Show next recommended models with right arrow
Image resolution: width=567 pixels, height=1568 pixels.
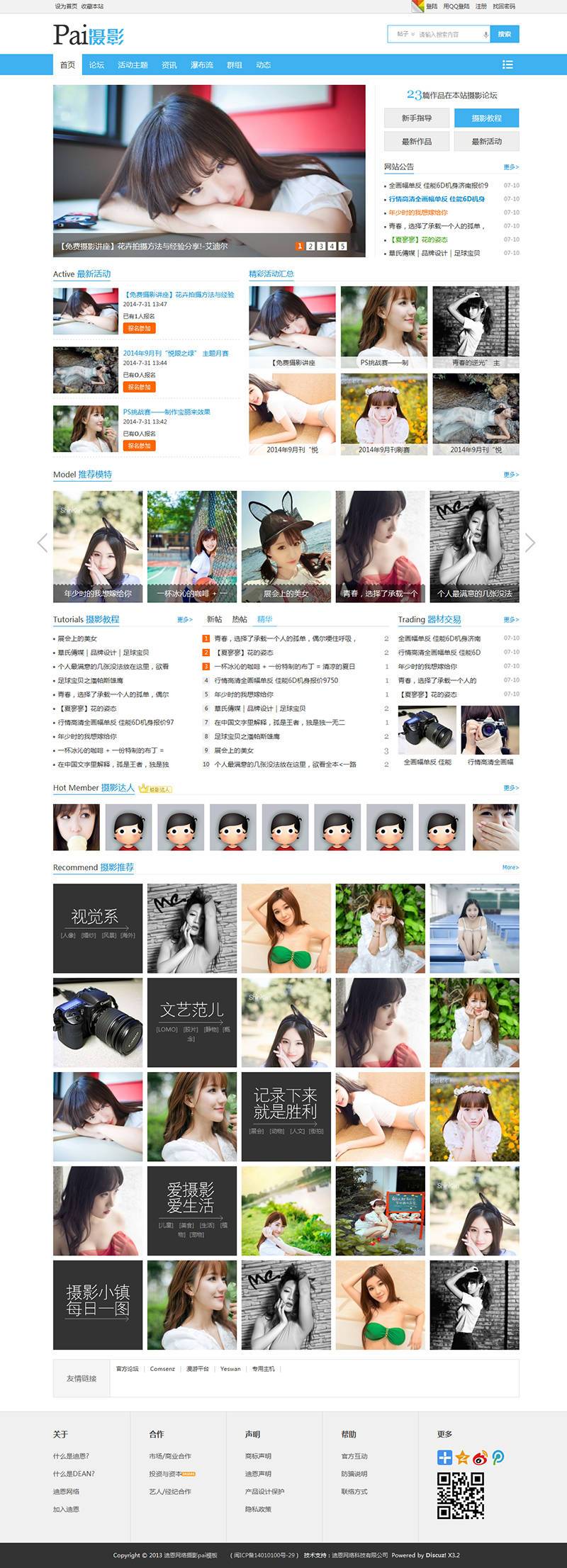530,543
